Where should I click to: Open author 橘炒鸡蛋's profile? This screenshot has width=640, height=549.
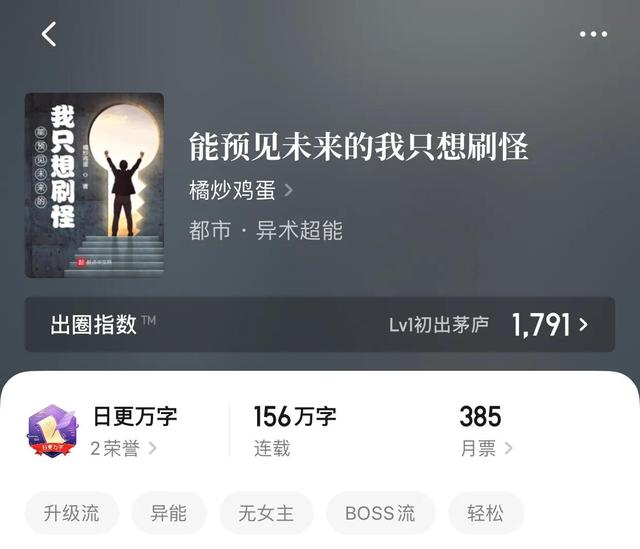240,190
